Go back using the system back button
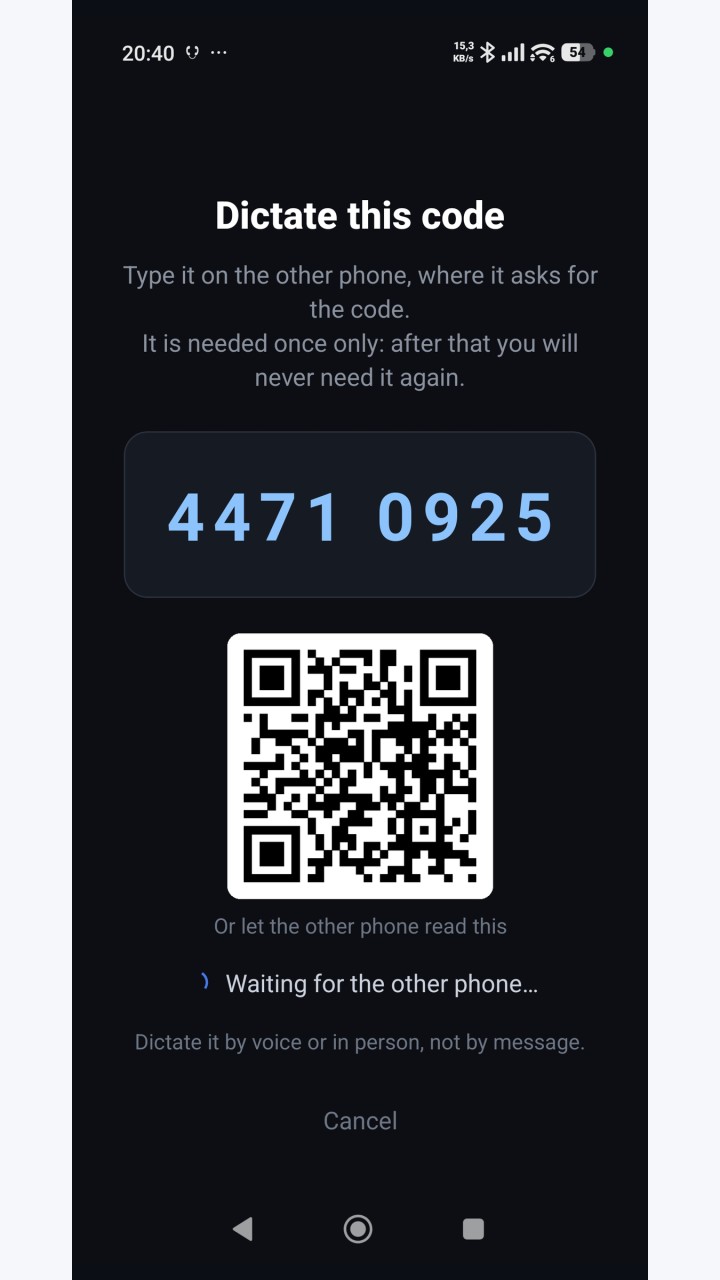This screenshot has width=720, height=1280. click(242, 1229)
